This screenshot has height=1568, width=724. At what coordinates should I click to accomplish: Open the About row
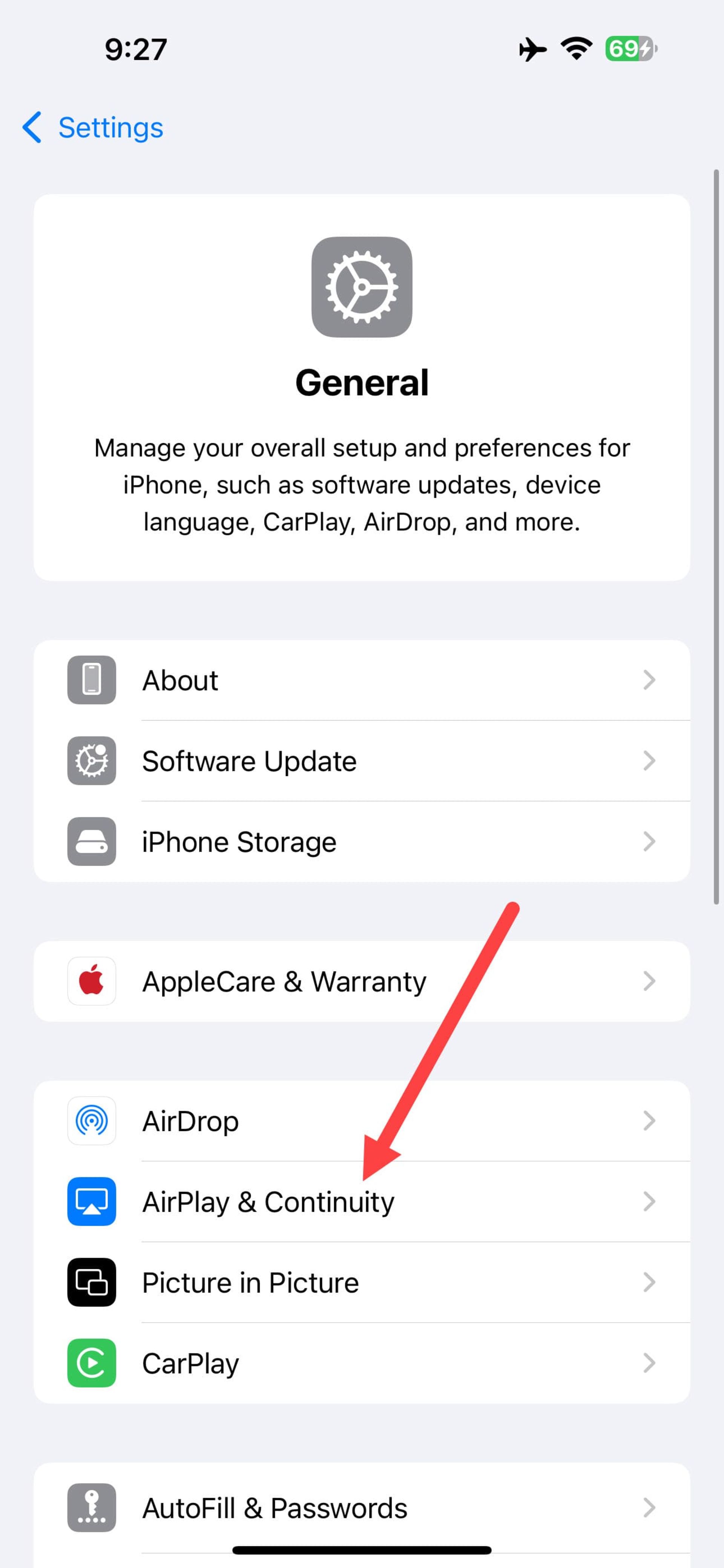point(362,680)
